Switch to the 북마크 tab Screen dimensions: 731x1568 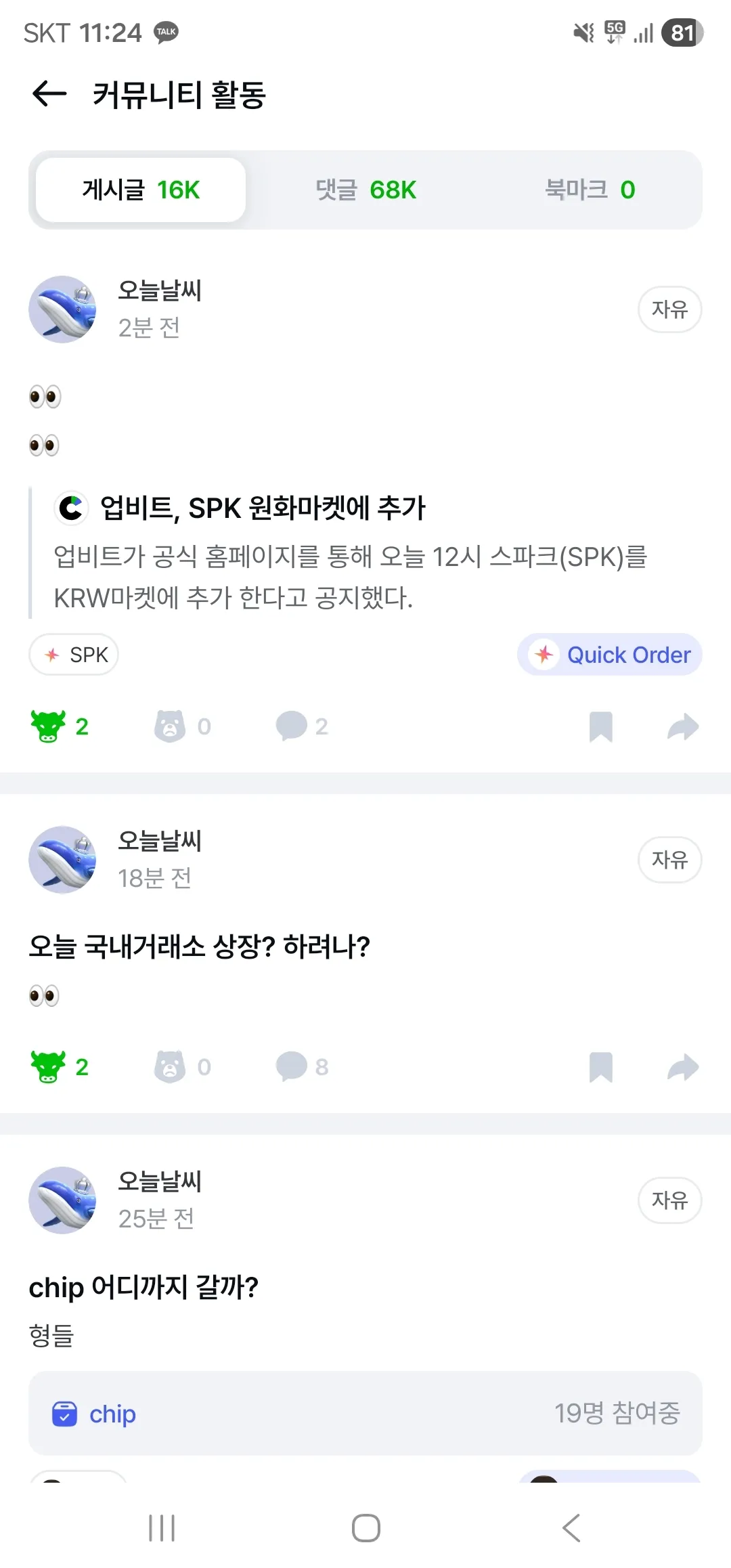pos(590,190)
